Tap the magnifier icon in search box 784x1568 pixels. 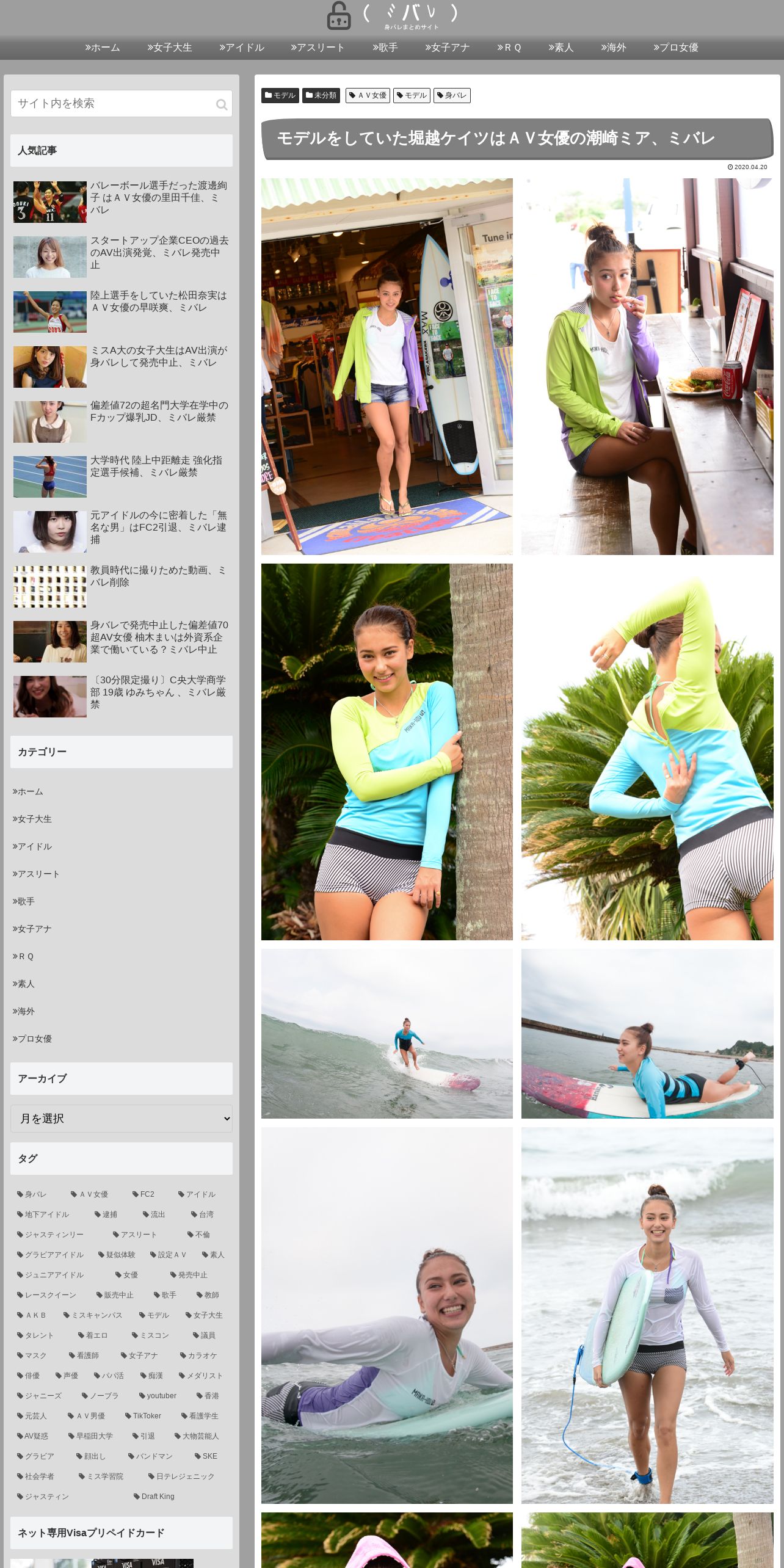(222, 104)
